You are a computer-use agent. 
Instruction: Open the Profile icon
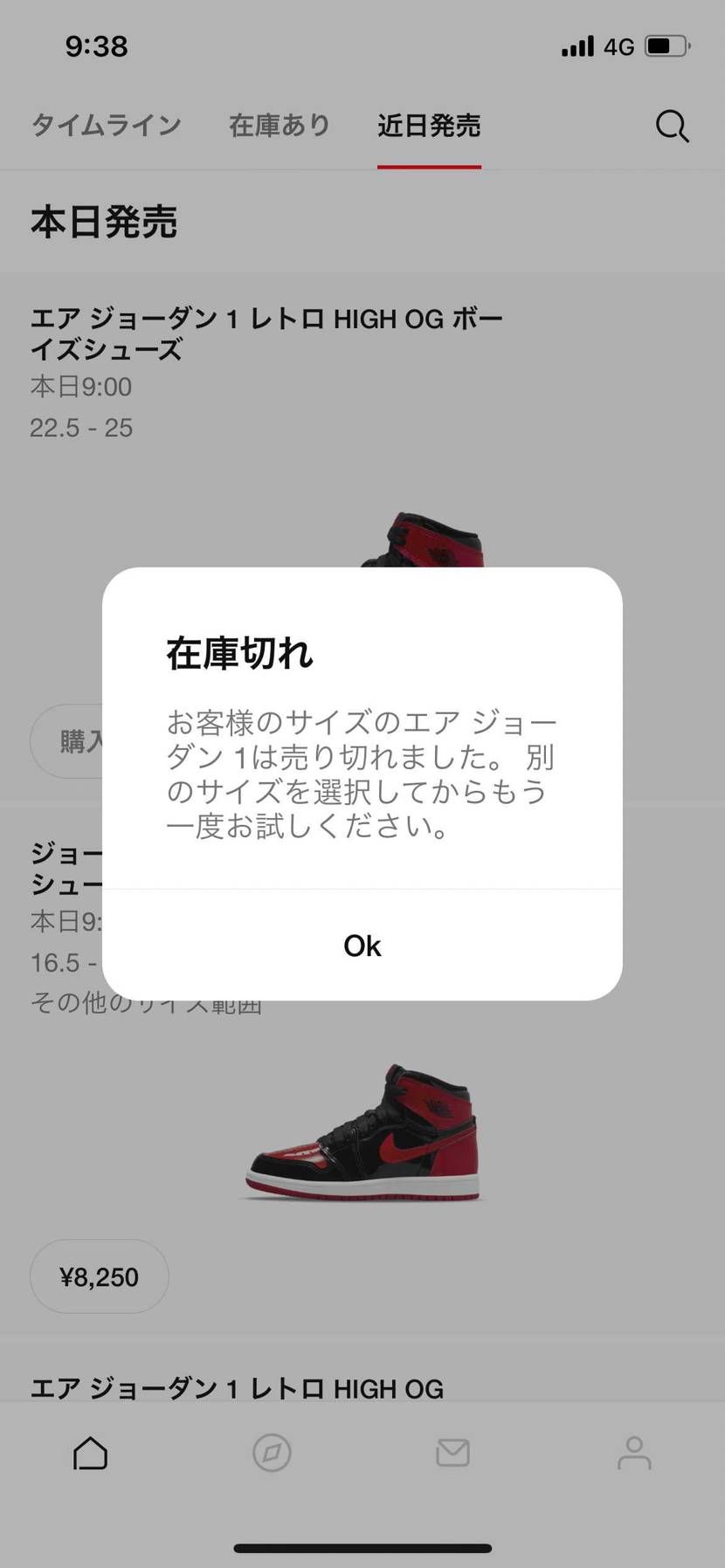[634, 1453]
